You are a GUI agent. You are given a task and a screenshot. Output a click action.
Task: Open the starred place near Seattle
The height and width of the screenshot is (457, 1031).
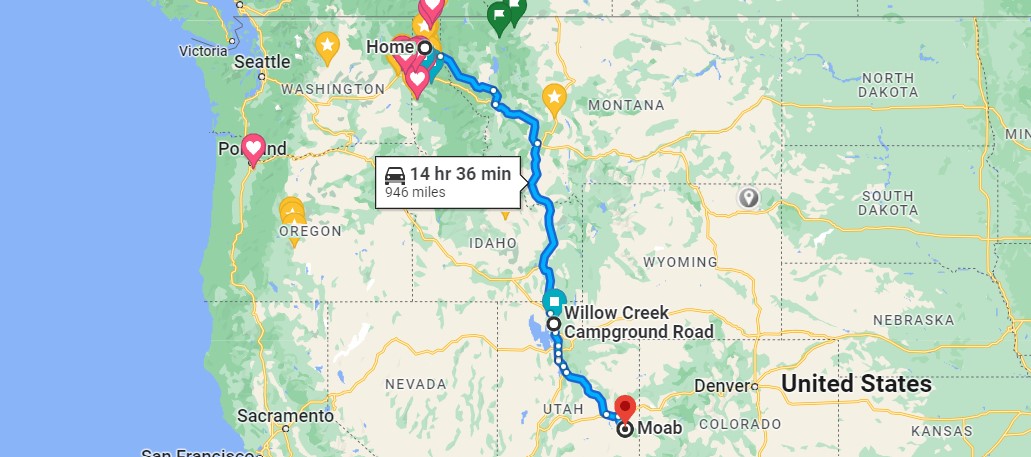click(326, 45)
